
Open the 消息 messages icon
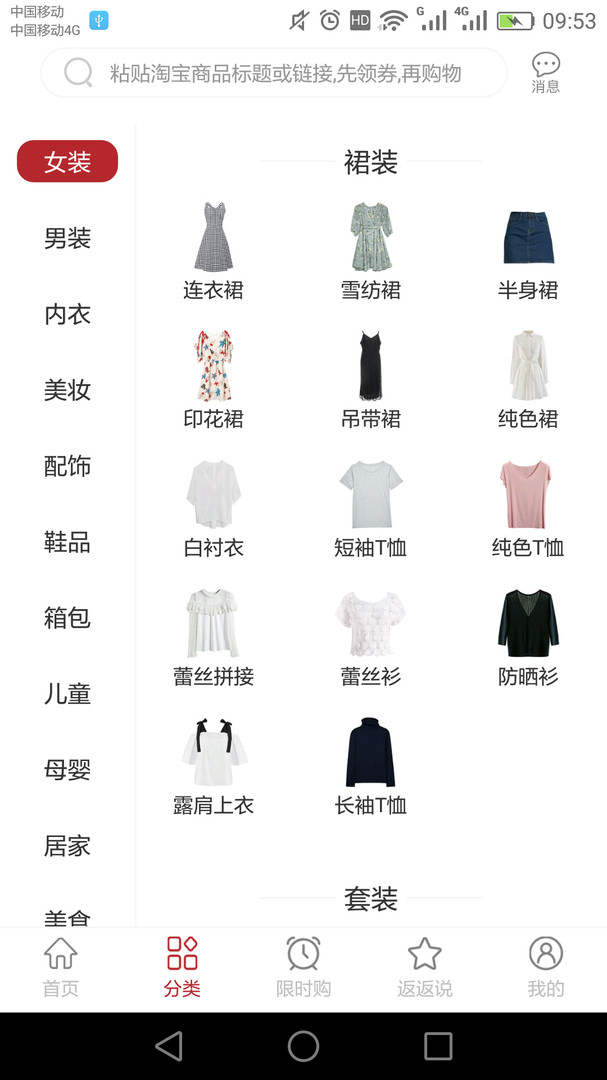pyautogui.click(x=546, y=73)
